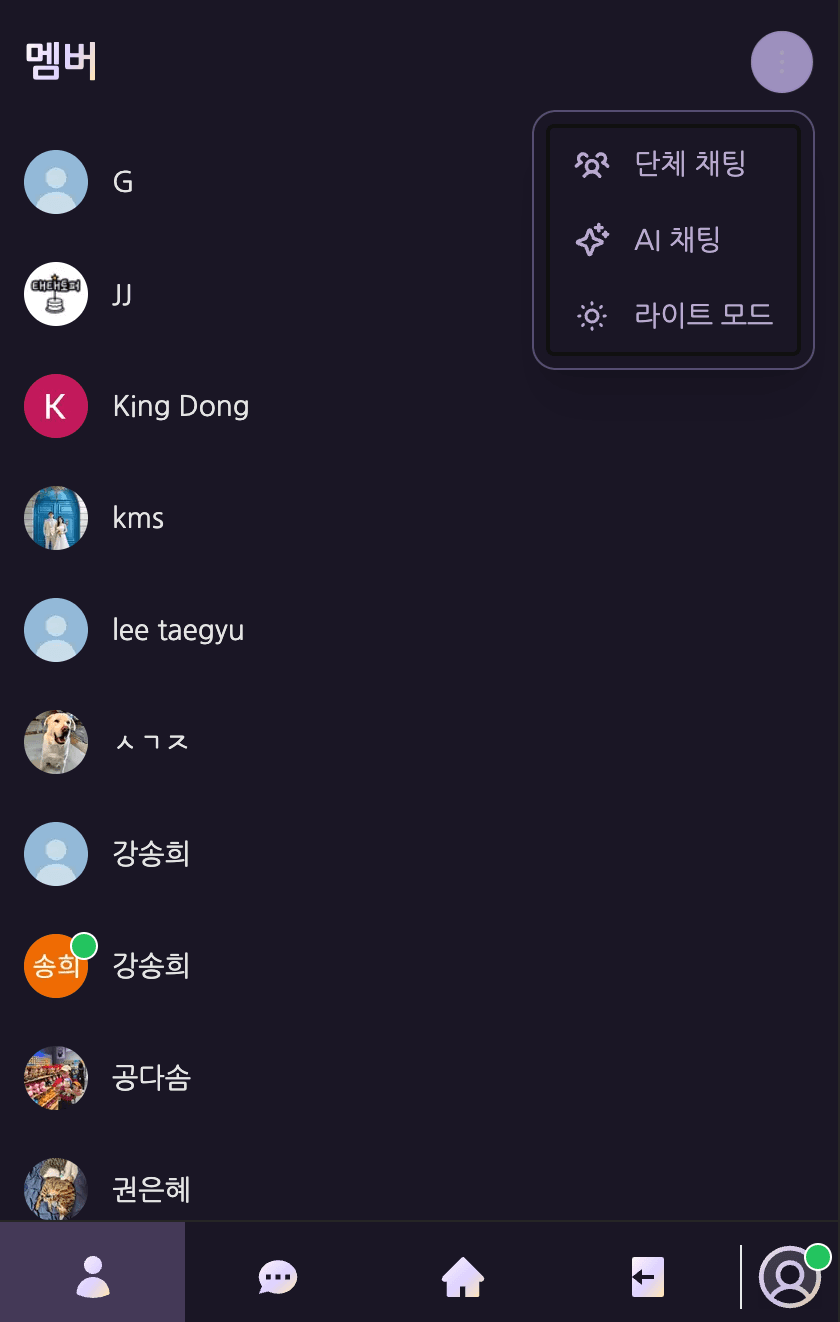840x1322 pixels.
Task: Open 공다솜's avatar photo
Action: click(56, 1078)
